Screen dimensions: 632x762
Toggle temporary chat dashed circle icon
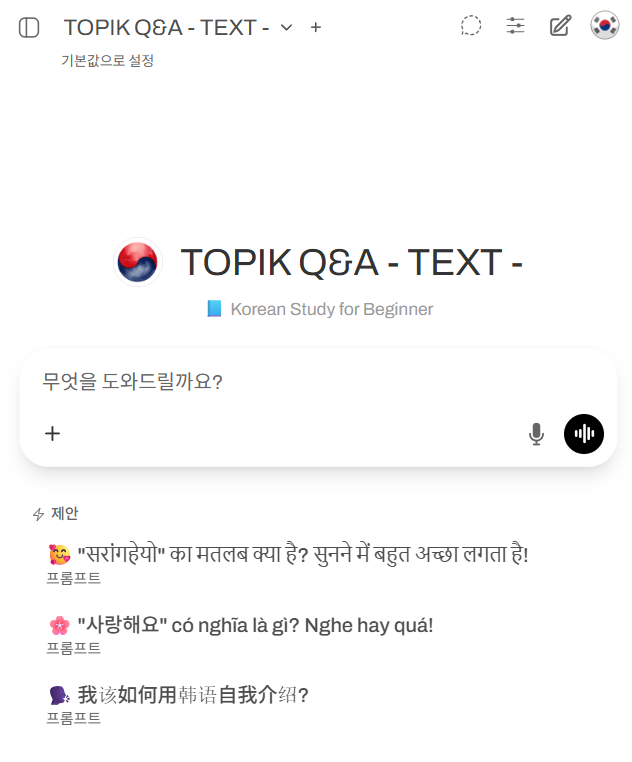click(471, 27)
